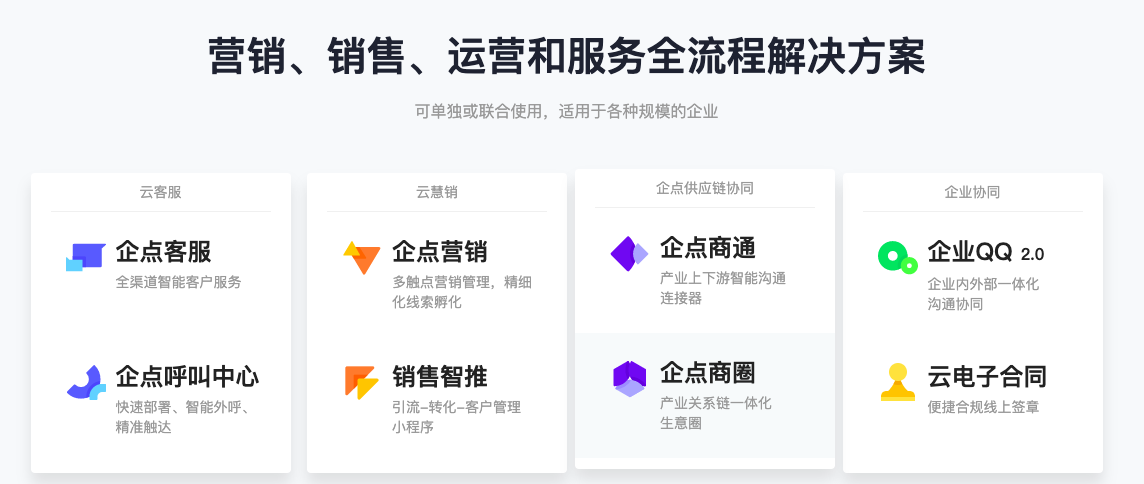This screenshot has width=1144, height=484.
Task: Open the 企点呼叫中心 product
Action: coord(187,377)
